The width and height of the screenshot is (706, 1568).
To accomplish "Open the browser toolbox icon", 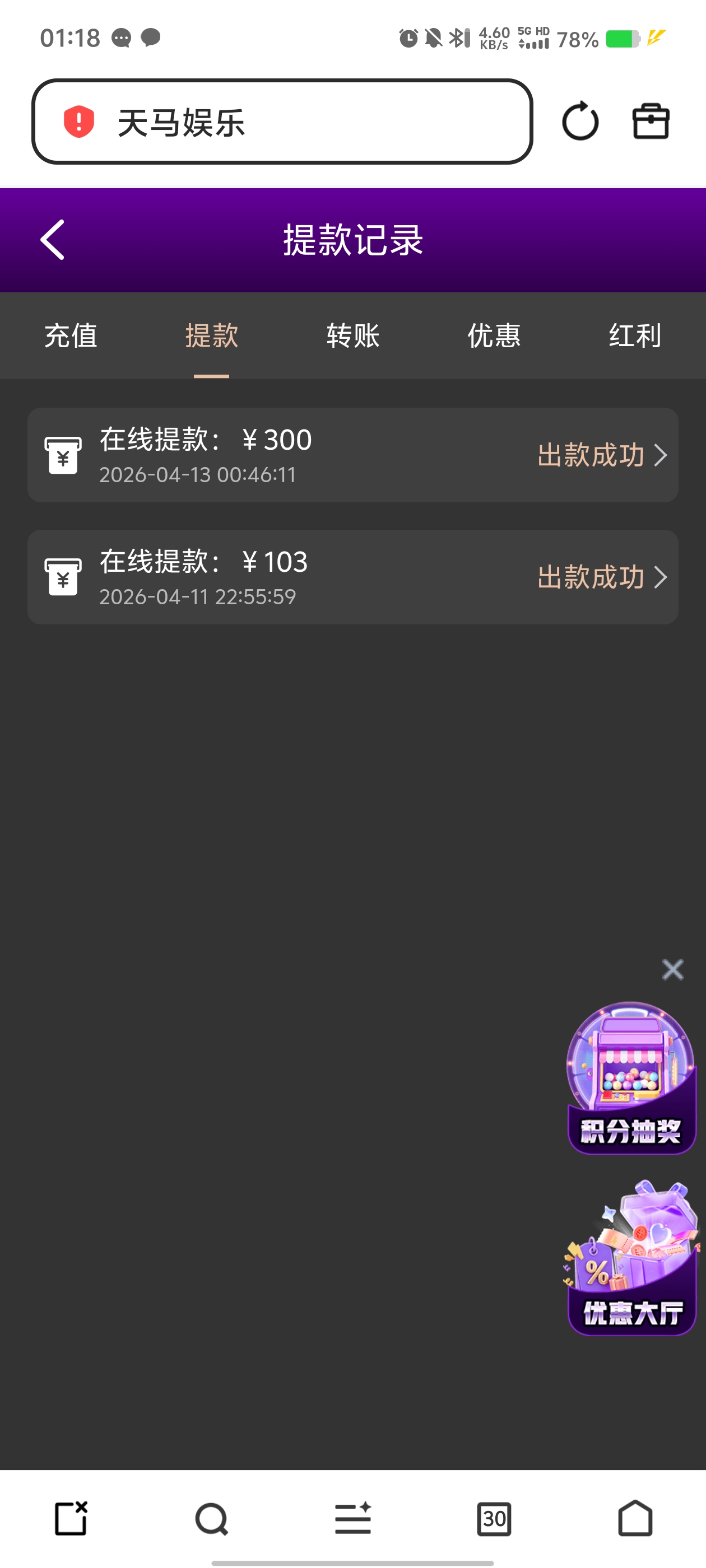I will point(651,120).
